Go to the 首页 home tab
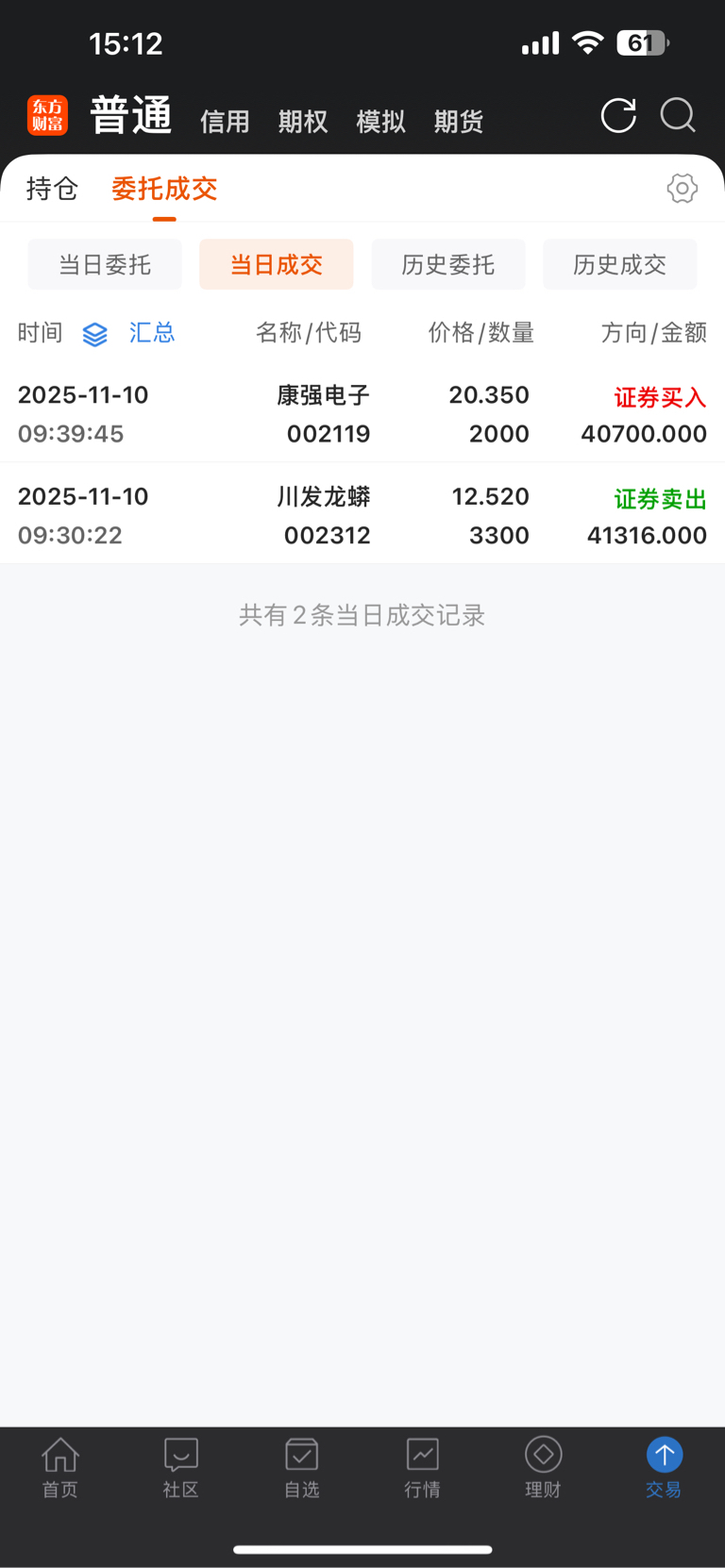725x1568 pixels. (60, 1467)
